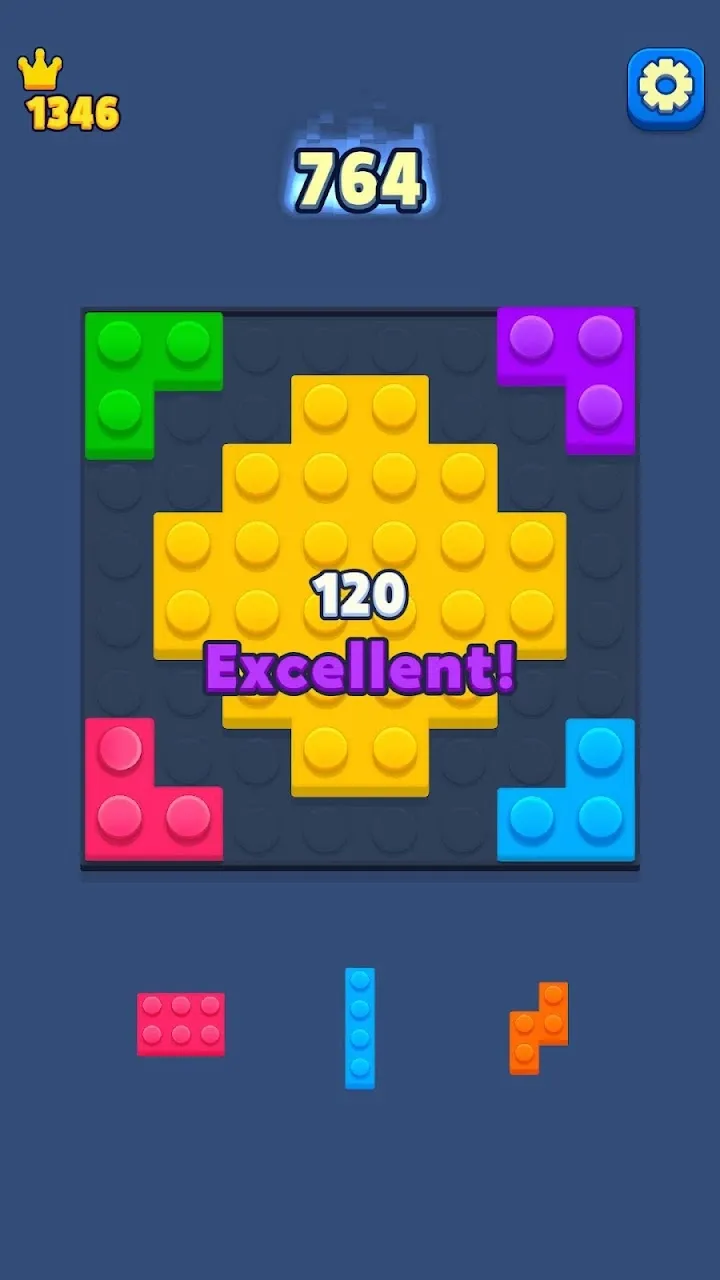Select the orange zigzag block piece
The width and height of the screenshot is (720, 1280).
[541, 1026]
